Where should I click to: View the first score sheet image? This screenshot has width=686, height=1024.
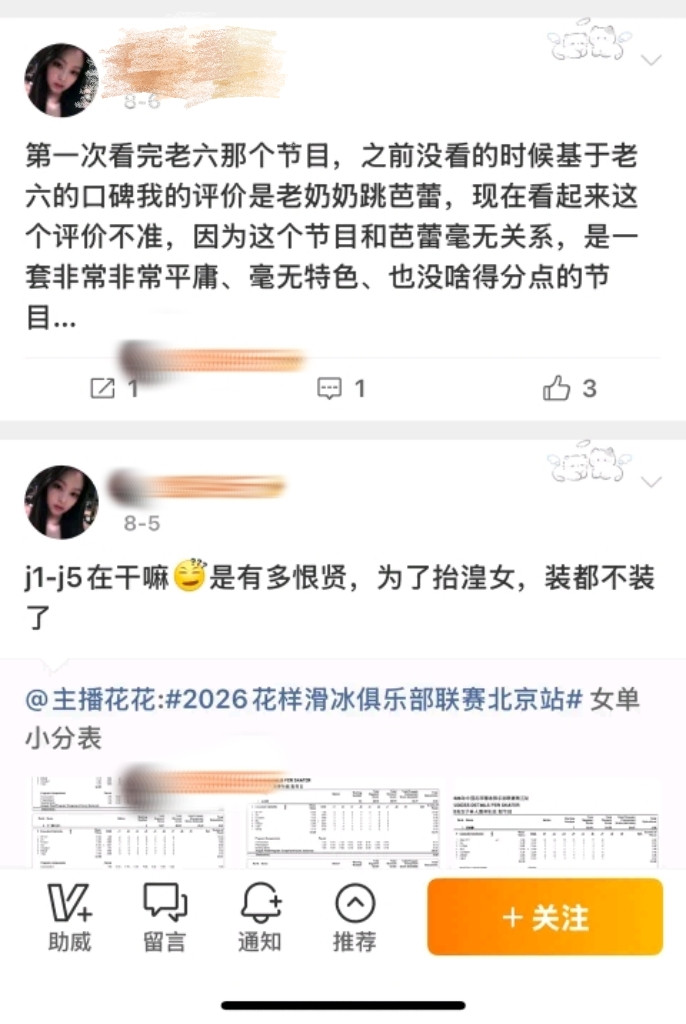click(x=128, y=822)
